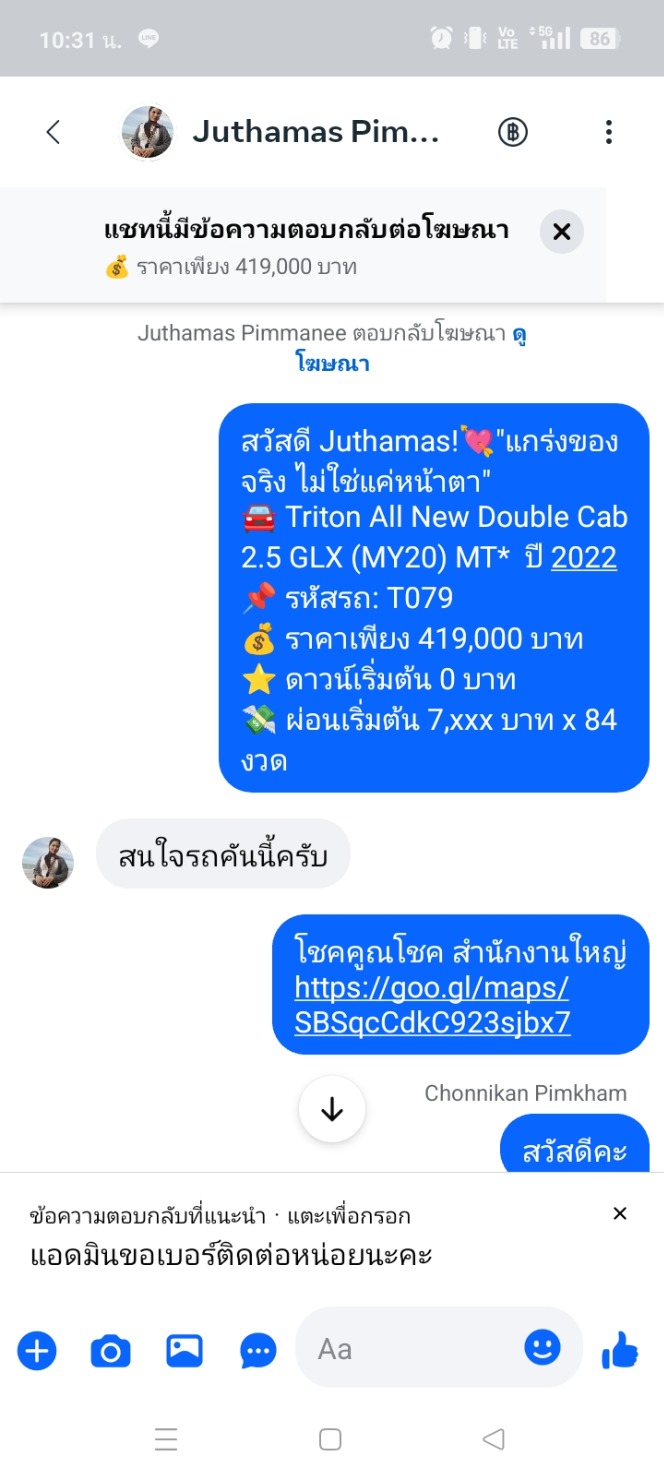The image size is (664, 1480).
Task: Tap Juthamas's avatar beside her message
Action: click(48, 862)
